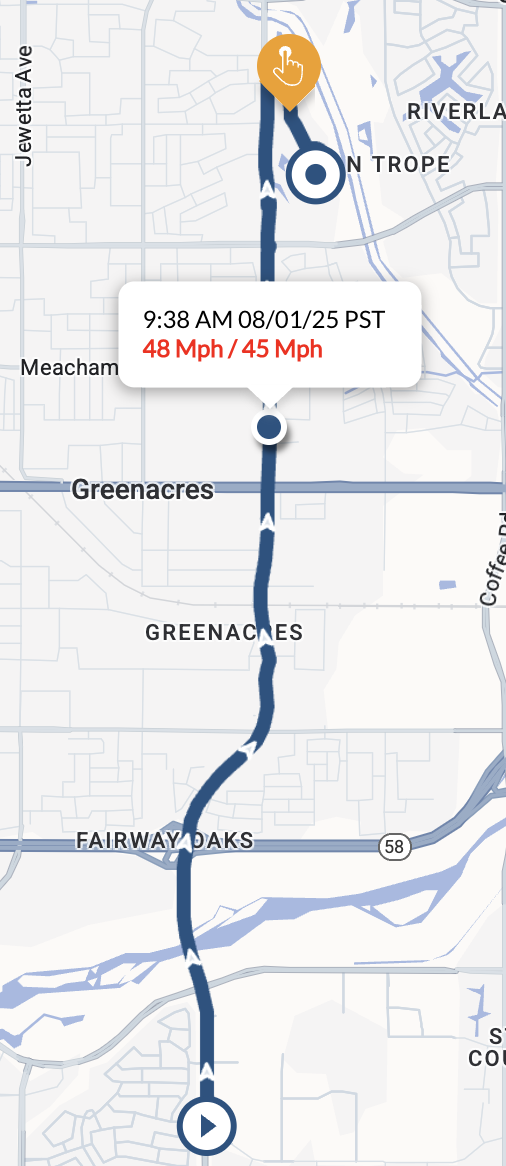Select the 48 Mph speeding event dot

point(269,428)
